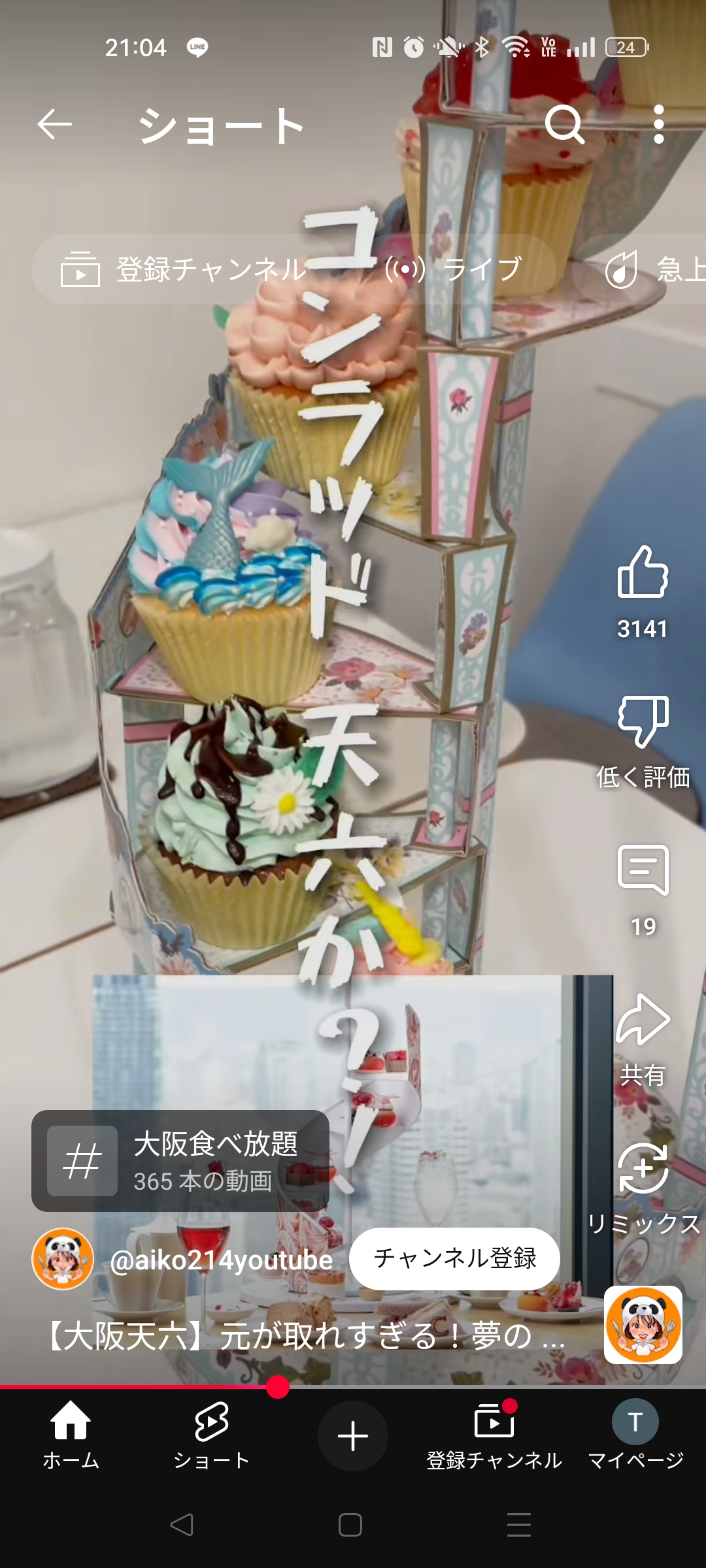Viewport: 706px width, 1568px height.
Task: Remix this Short with リミックス
Action: [643, 1169]
